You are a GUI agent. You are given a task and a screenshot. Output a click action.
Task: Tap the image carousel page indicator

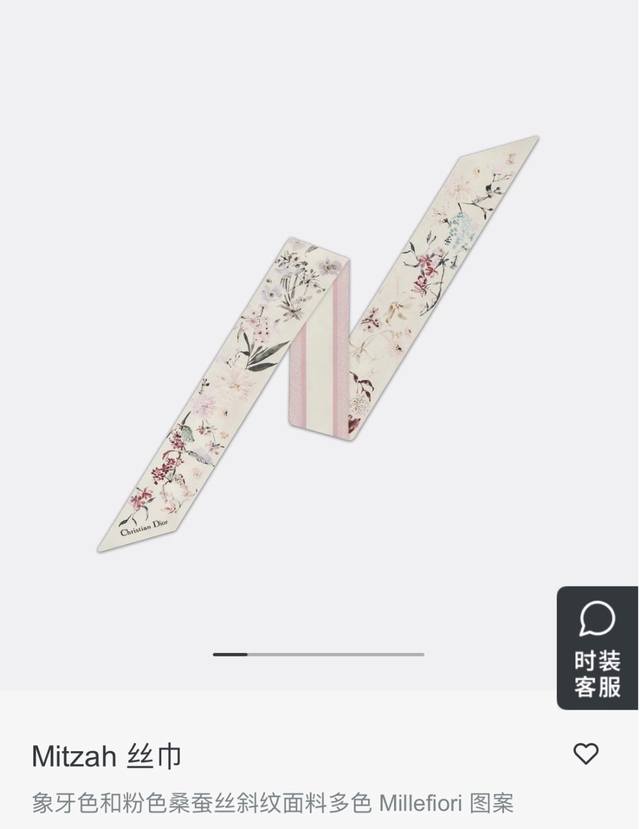click(318, 654)
